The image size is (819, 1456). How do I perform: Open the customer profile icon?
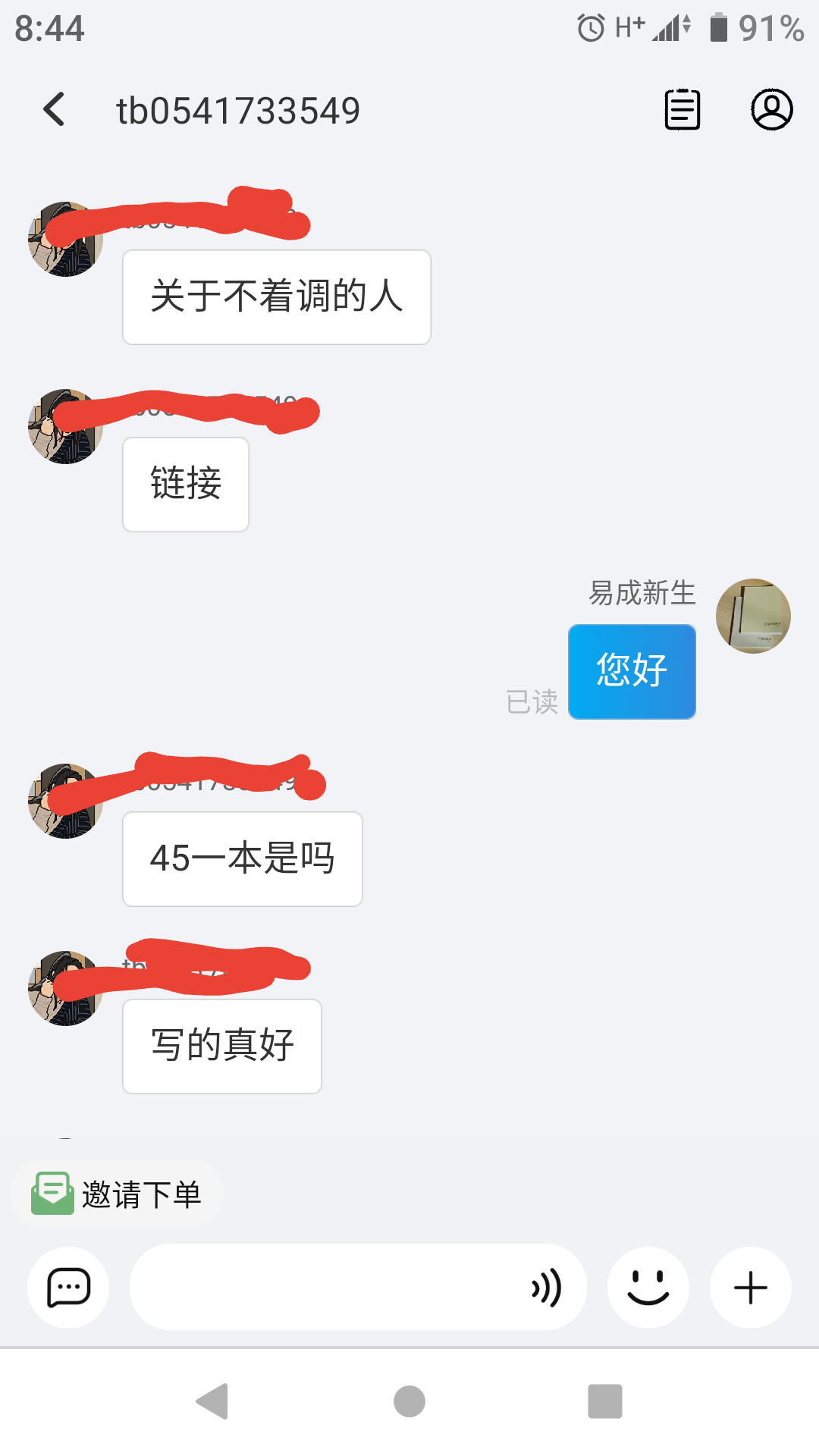pyautogui.click(x=772, y=110)
